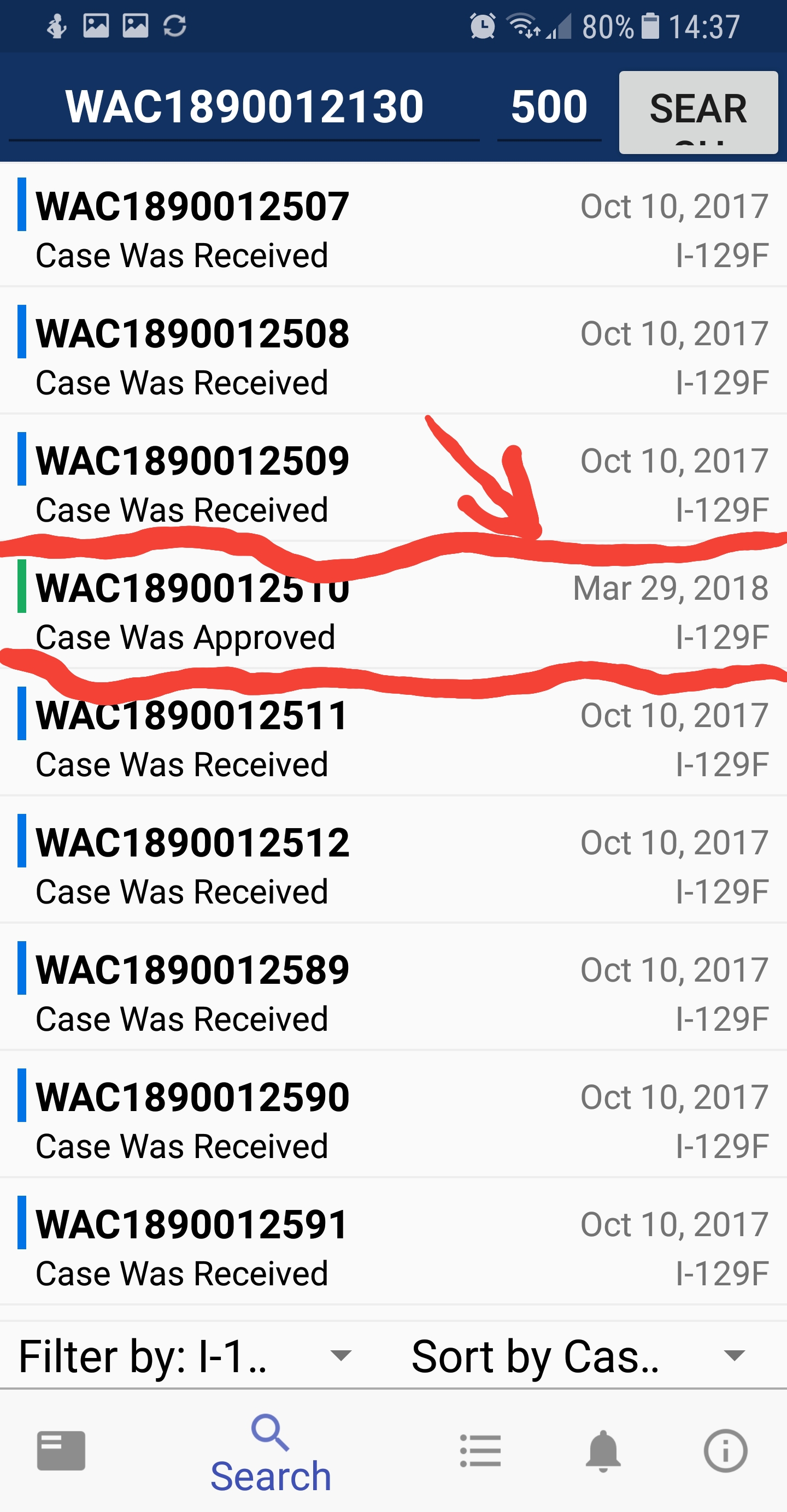Expand the Sort by dropdown
This screenshot has width=787, height=1512.
tap(579, 1357)
